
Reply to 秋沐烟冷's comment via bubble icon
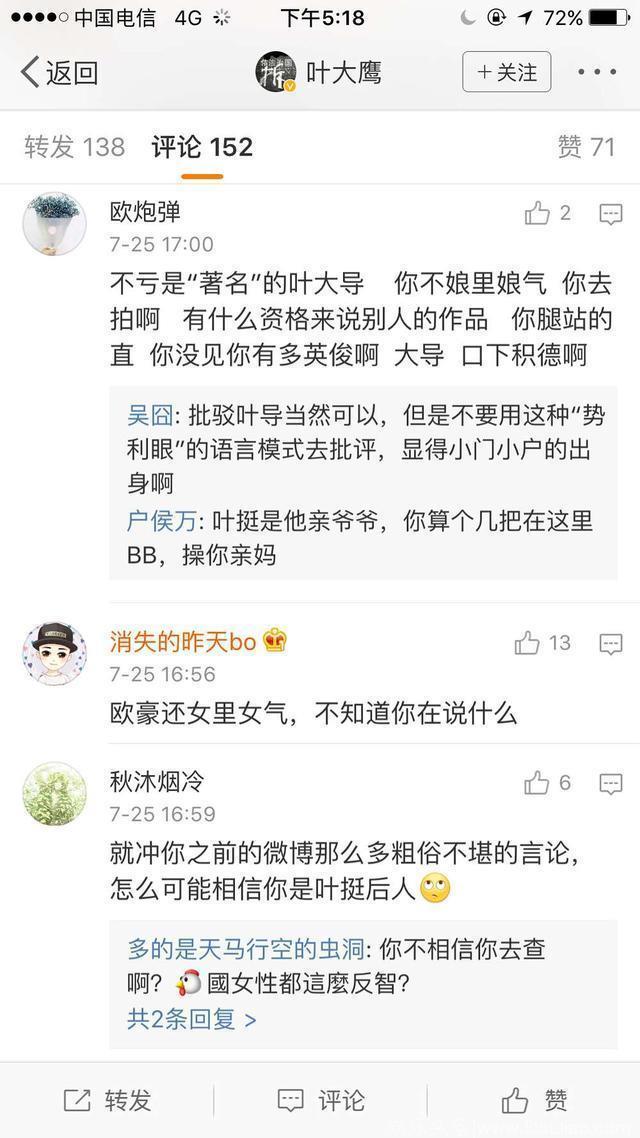pos(610,784)
